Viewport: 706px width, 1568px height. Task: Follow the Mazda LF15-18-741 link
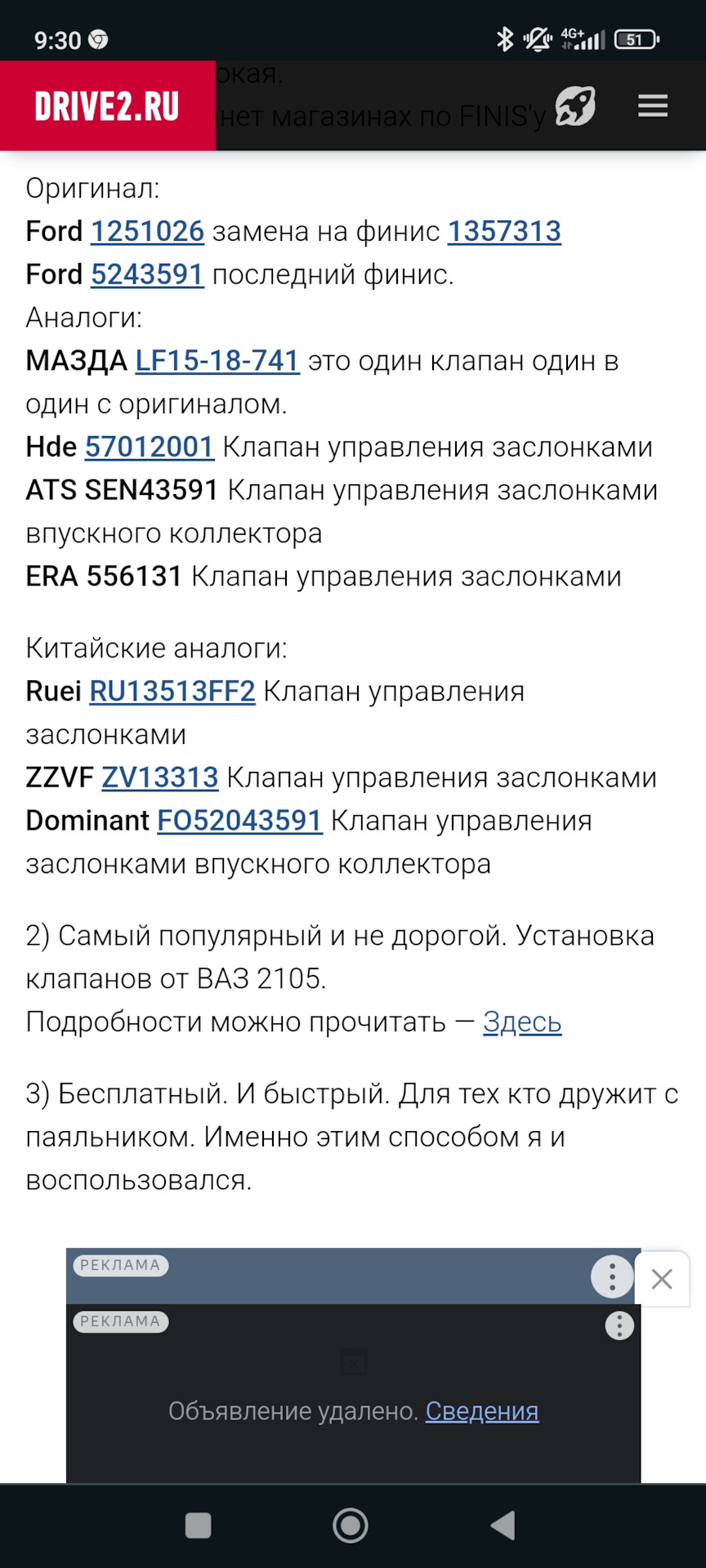point(217,361)
